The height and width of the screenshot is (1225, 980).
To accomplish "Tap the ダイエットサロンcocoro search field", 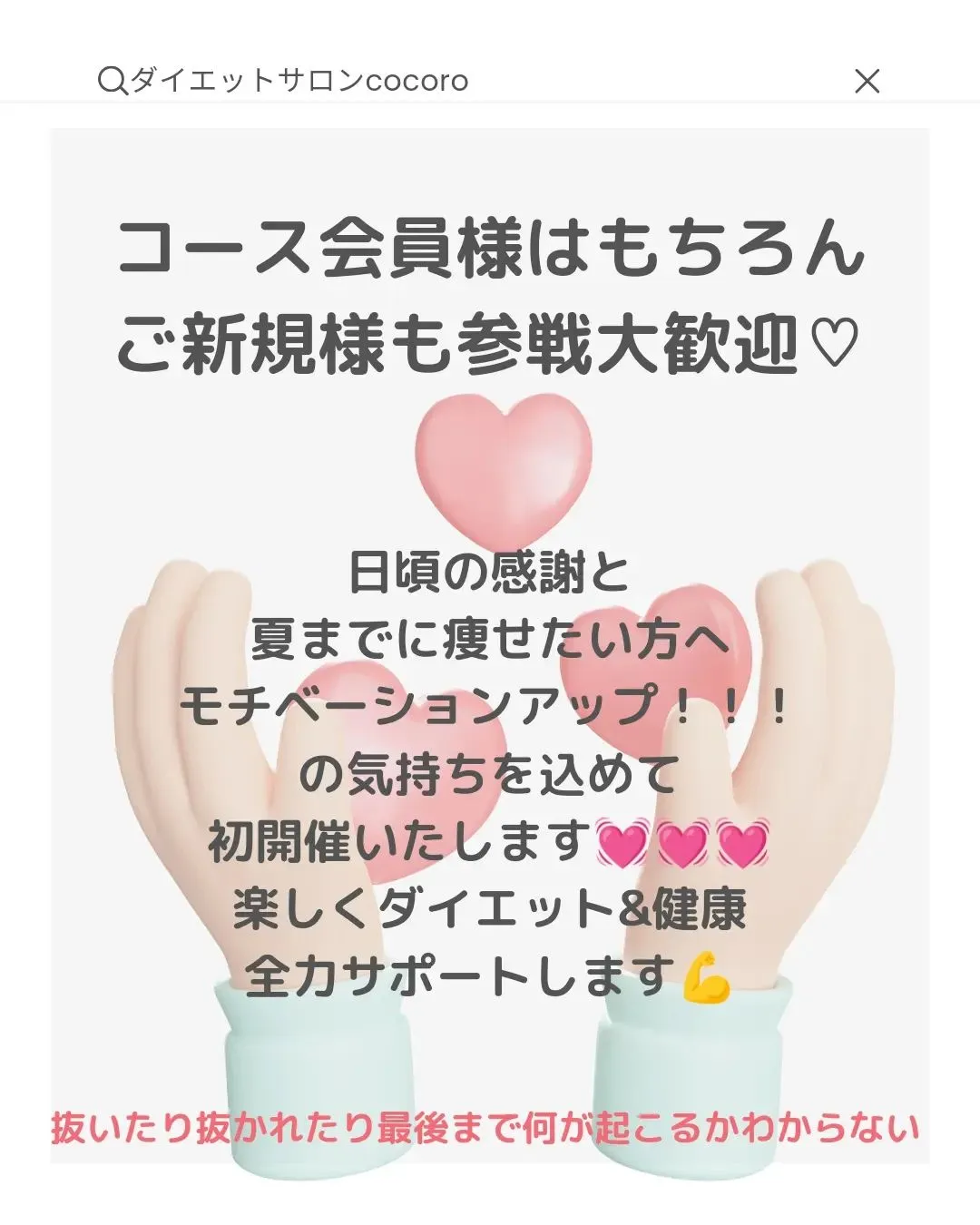I will click(299, 81).
